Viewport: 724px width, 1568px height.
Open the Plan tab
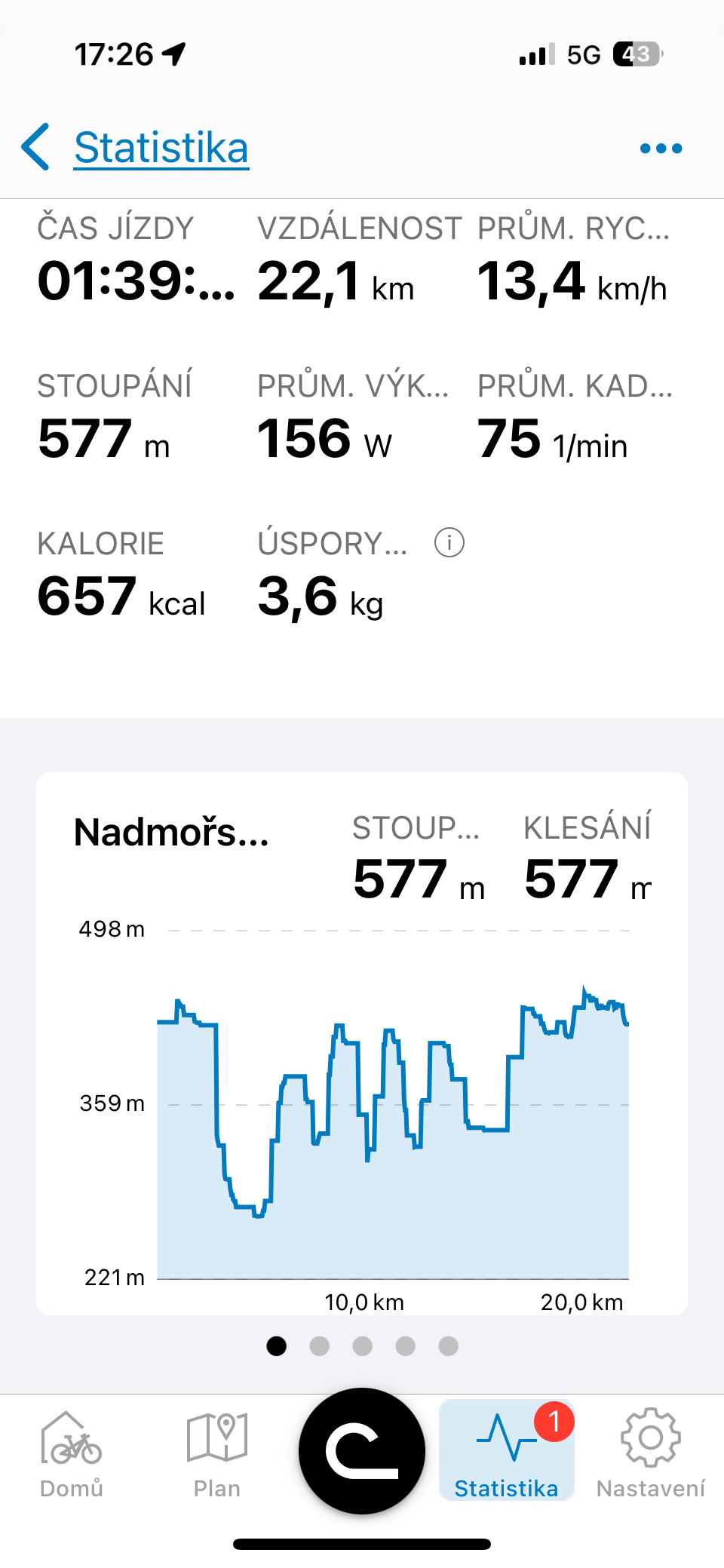click(216, 1453)
